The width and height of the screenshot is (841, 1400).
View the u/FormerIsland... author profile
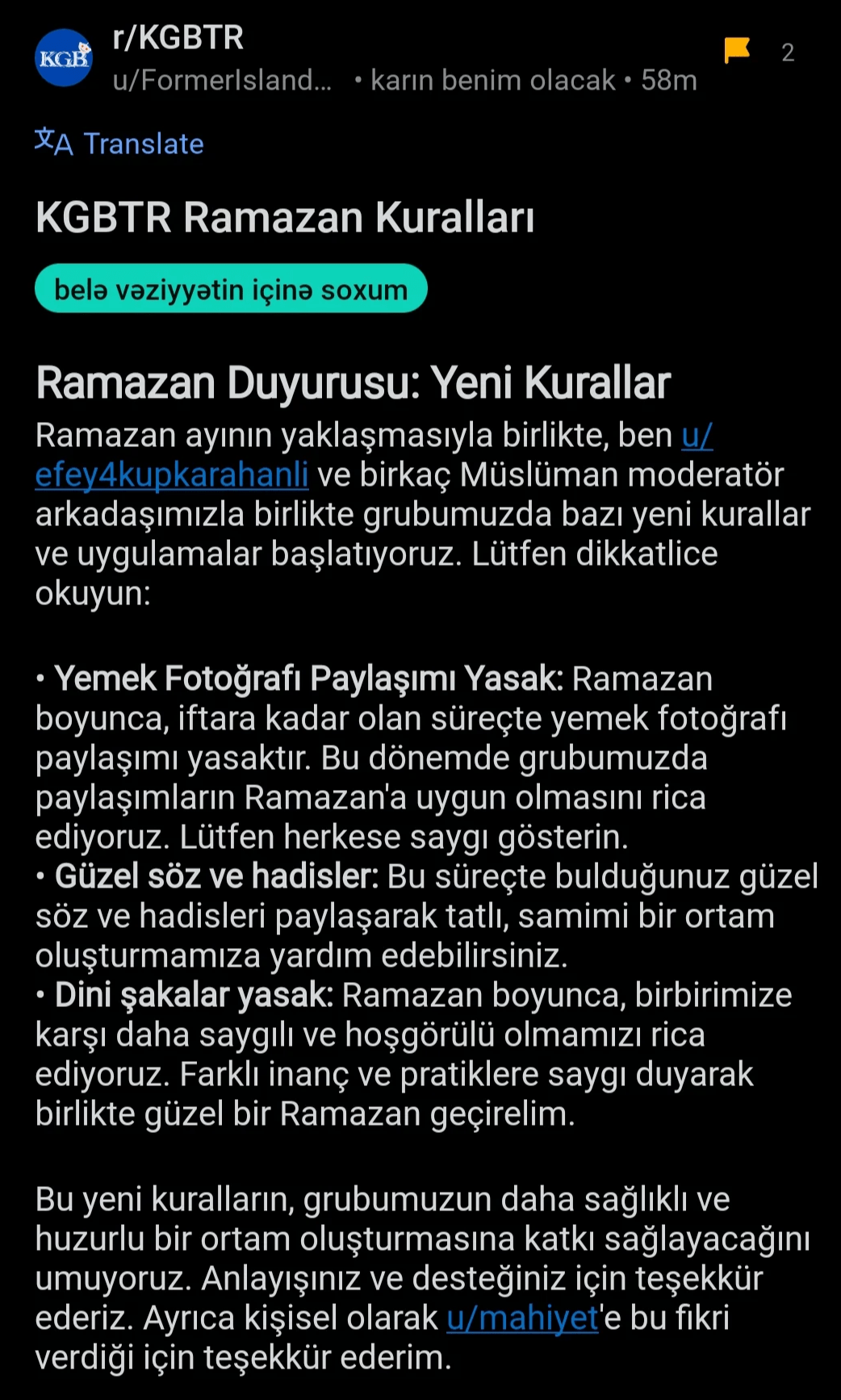[x=222, y=81]
